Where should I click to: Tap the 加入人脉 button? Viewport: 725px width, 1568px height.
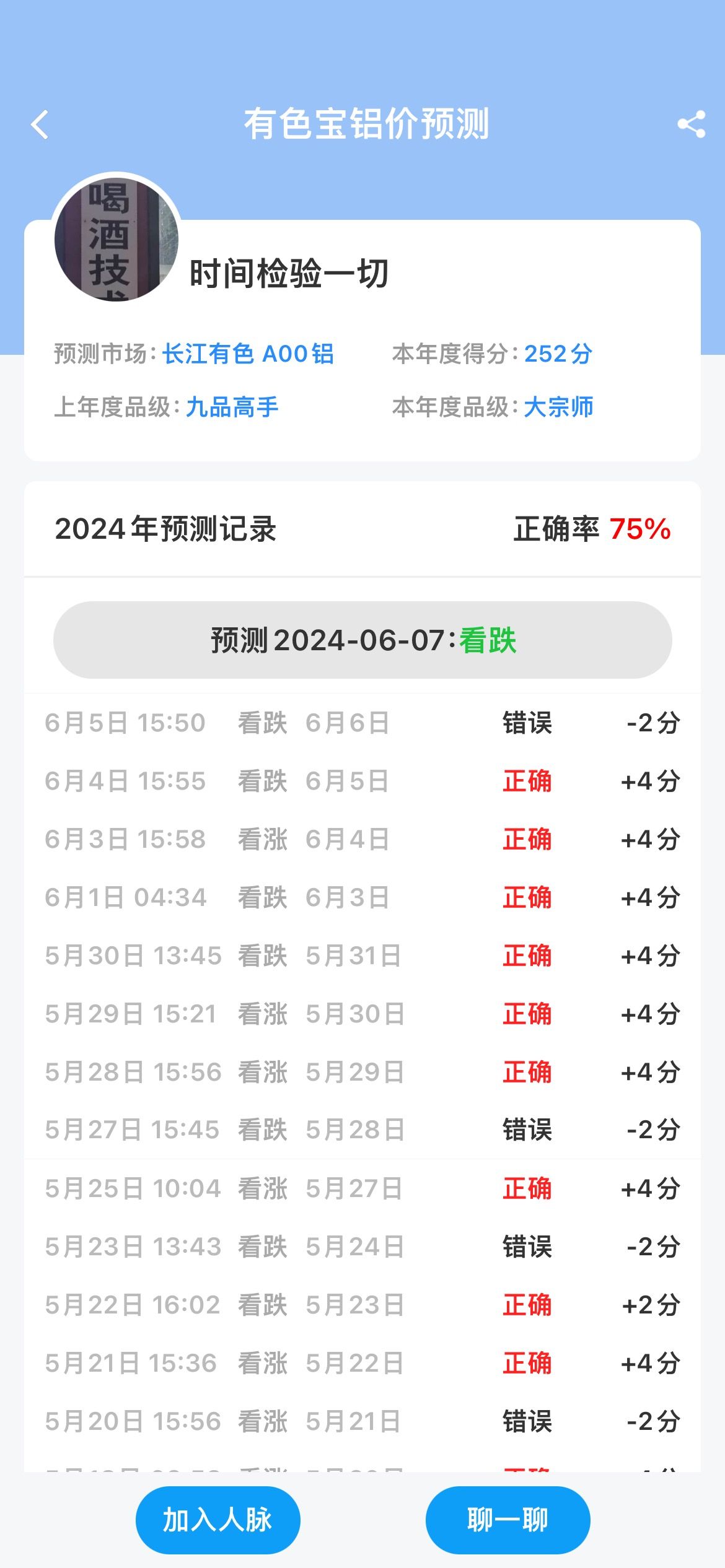pos(217,1520)
